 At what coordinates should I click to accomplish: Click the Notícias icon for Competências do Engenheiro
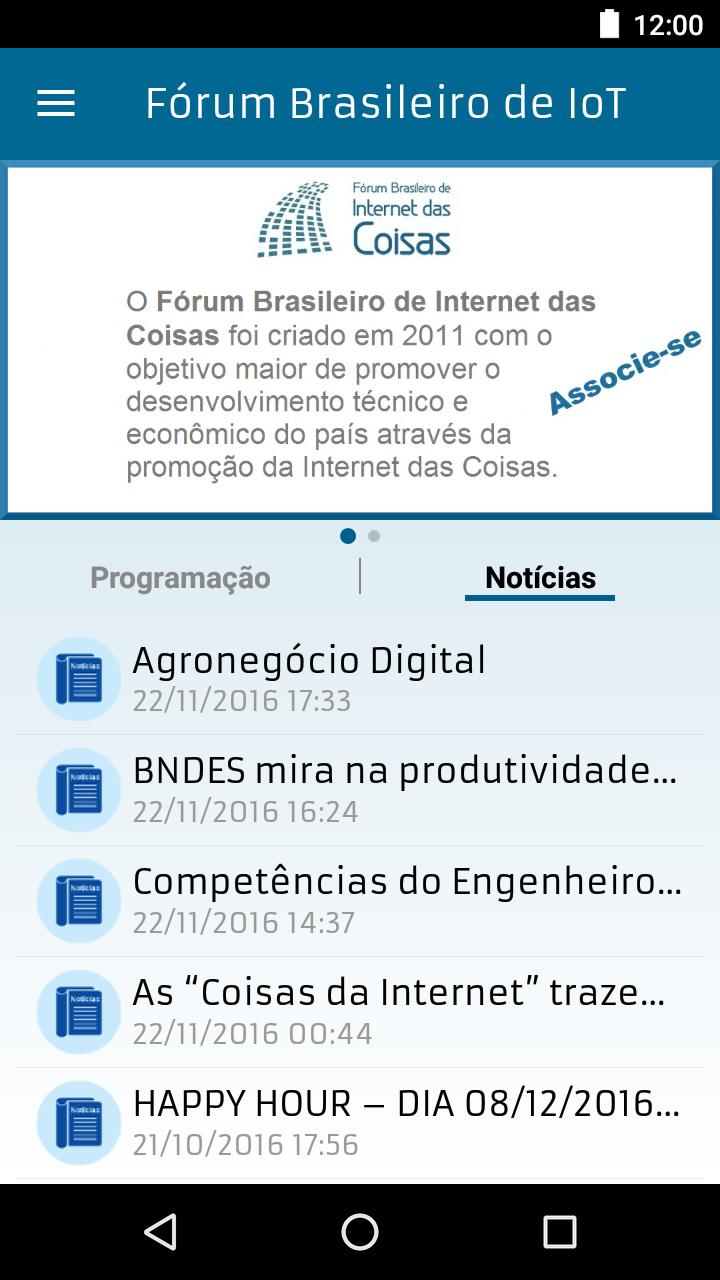pos(78,900)
